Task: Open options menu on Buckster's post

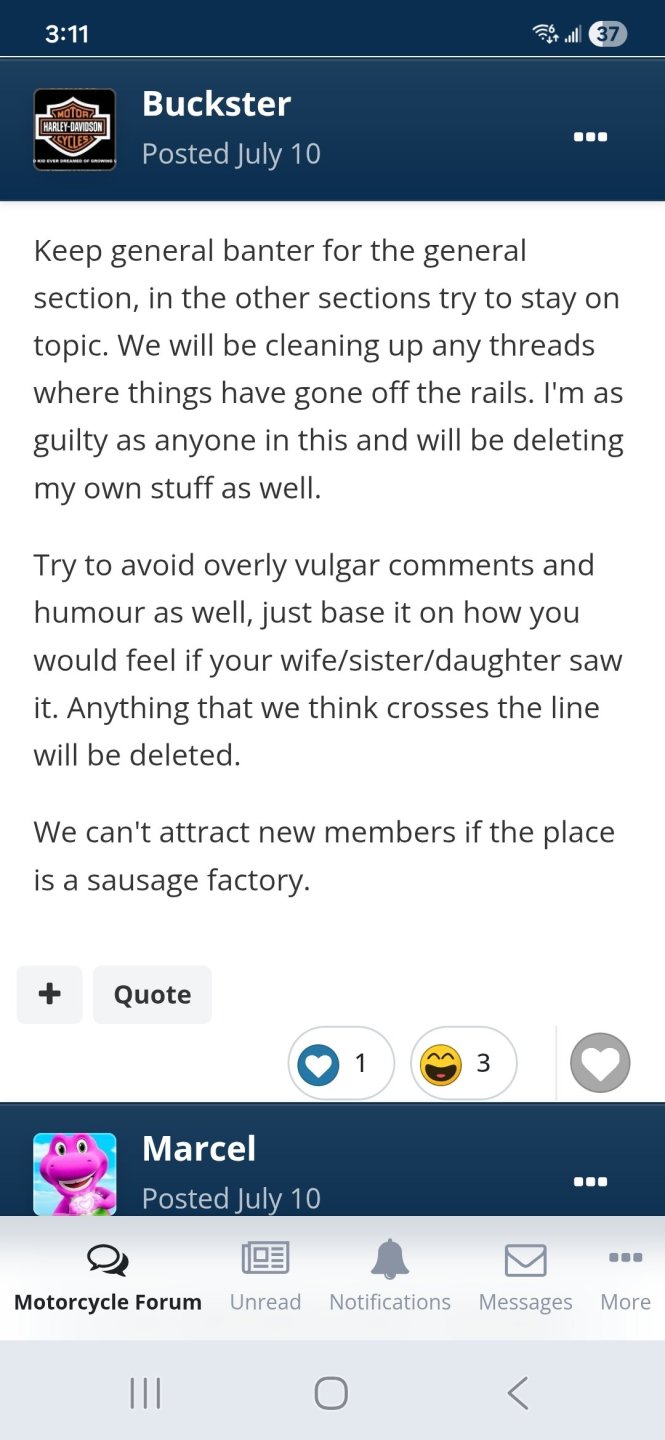Action: pyautogui.click(x=590, y=137)
